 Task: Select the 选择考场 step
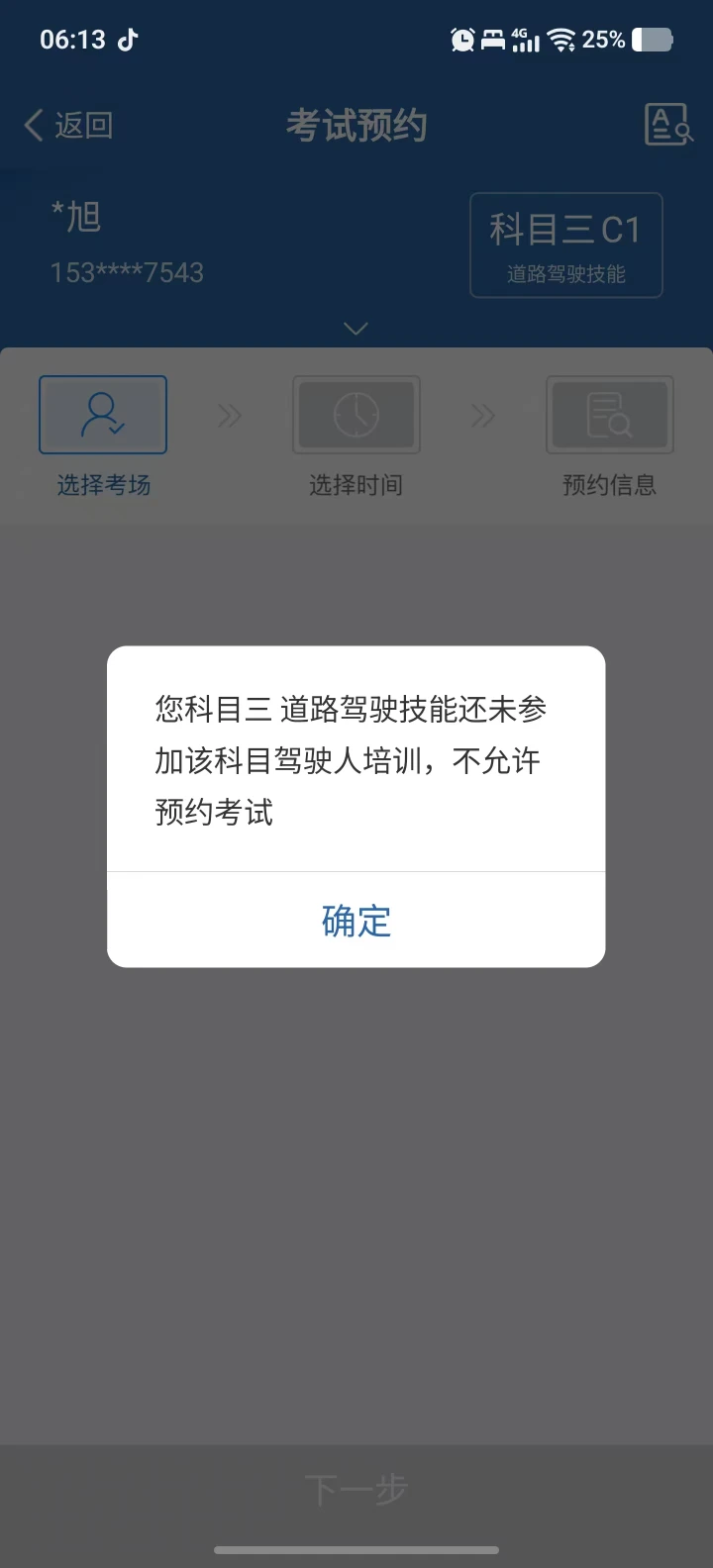[x=103, y=437]
